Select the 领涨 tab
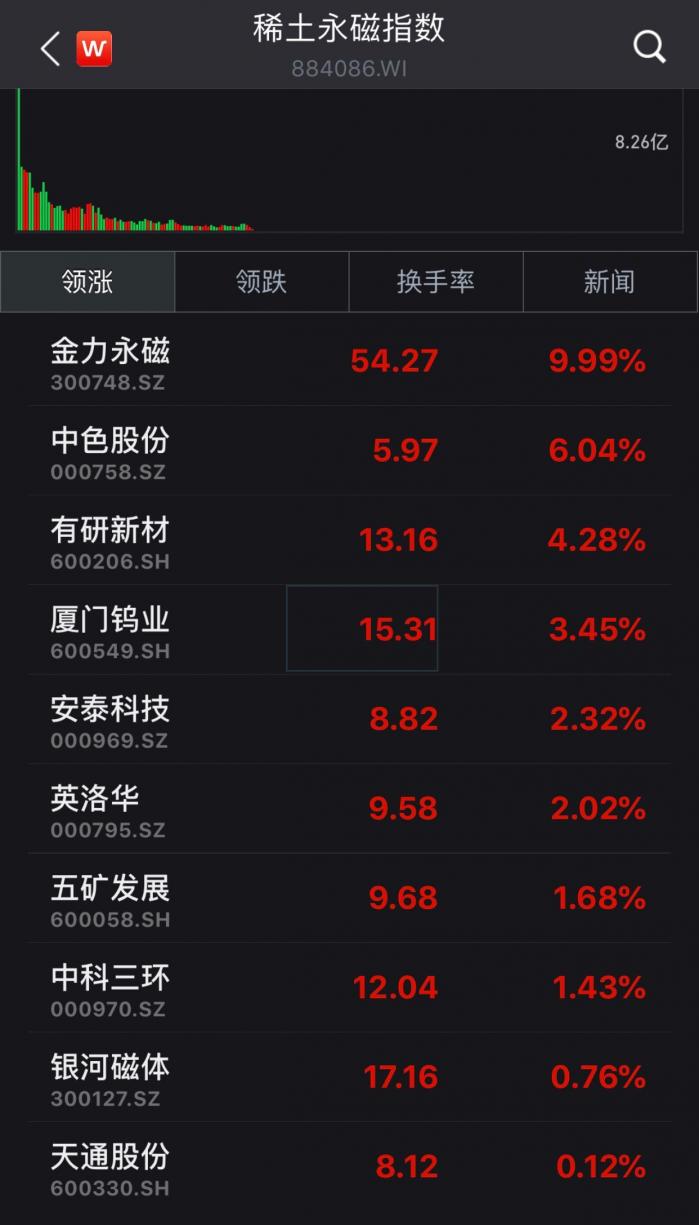The width and height of the screenshot is (699, 1225). [88, 282]
